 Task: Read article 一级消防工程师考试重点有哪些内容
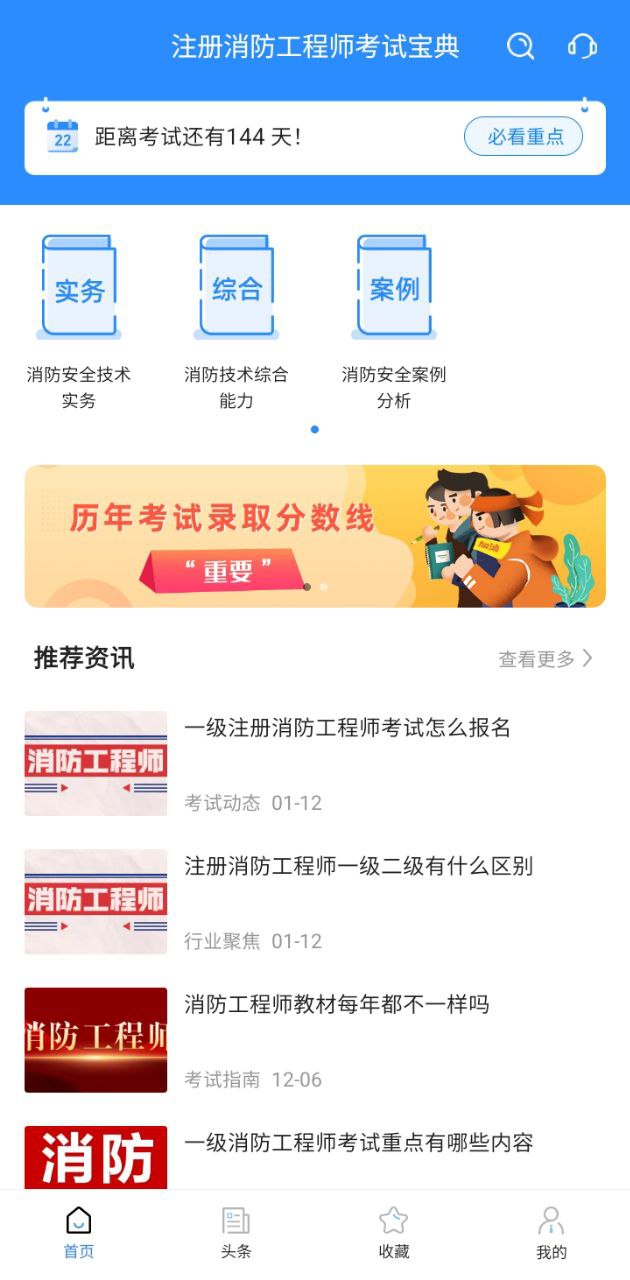point(358,1142)
